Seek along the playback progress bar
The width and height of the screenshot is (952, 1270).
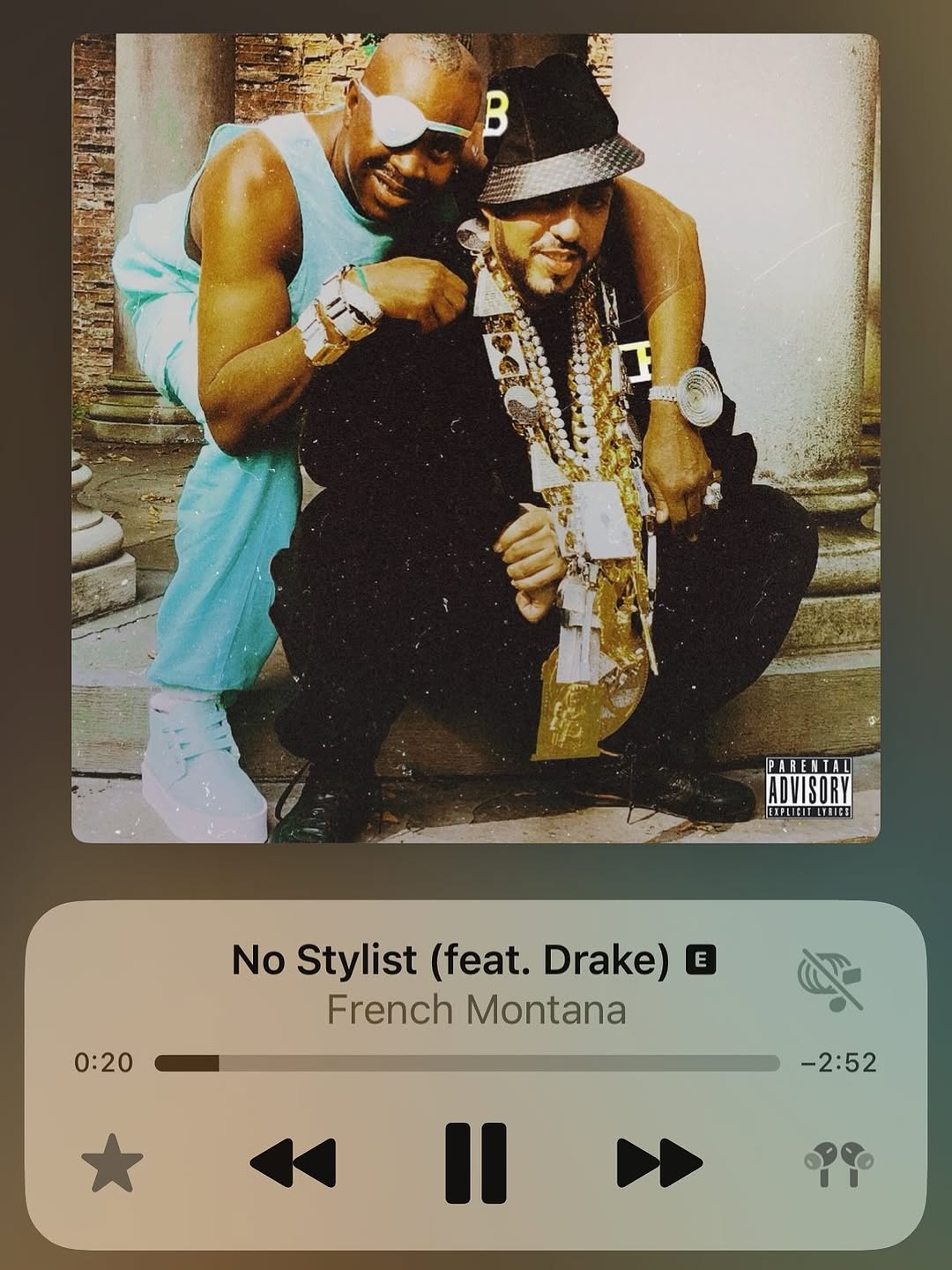tap(467, 1063)
